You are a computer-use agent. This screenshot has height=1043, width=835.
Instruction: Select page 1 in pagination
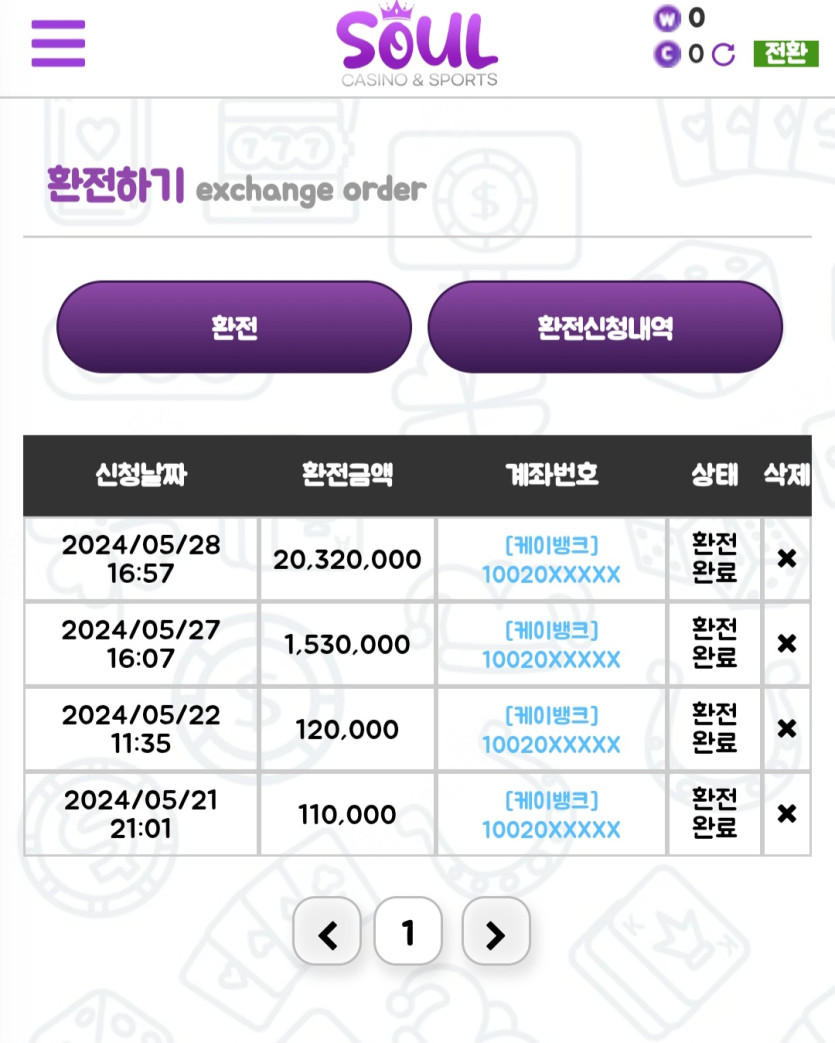point(408,933)
